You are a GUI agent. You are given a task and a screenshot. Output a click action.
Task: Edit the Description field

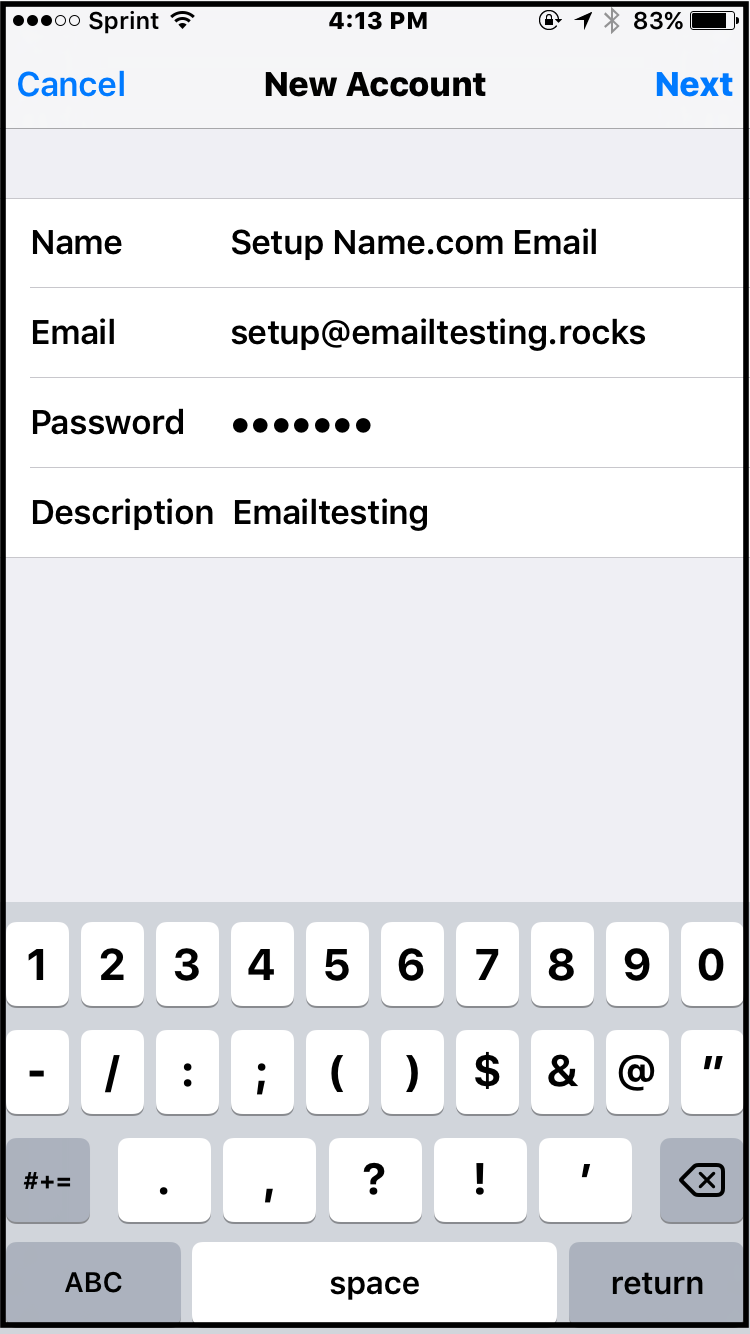(375, 513)
